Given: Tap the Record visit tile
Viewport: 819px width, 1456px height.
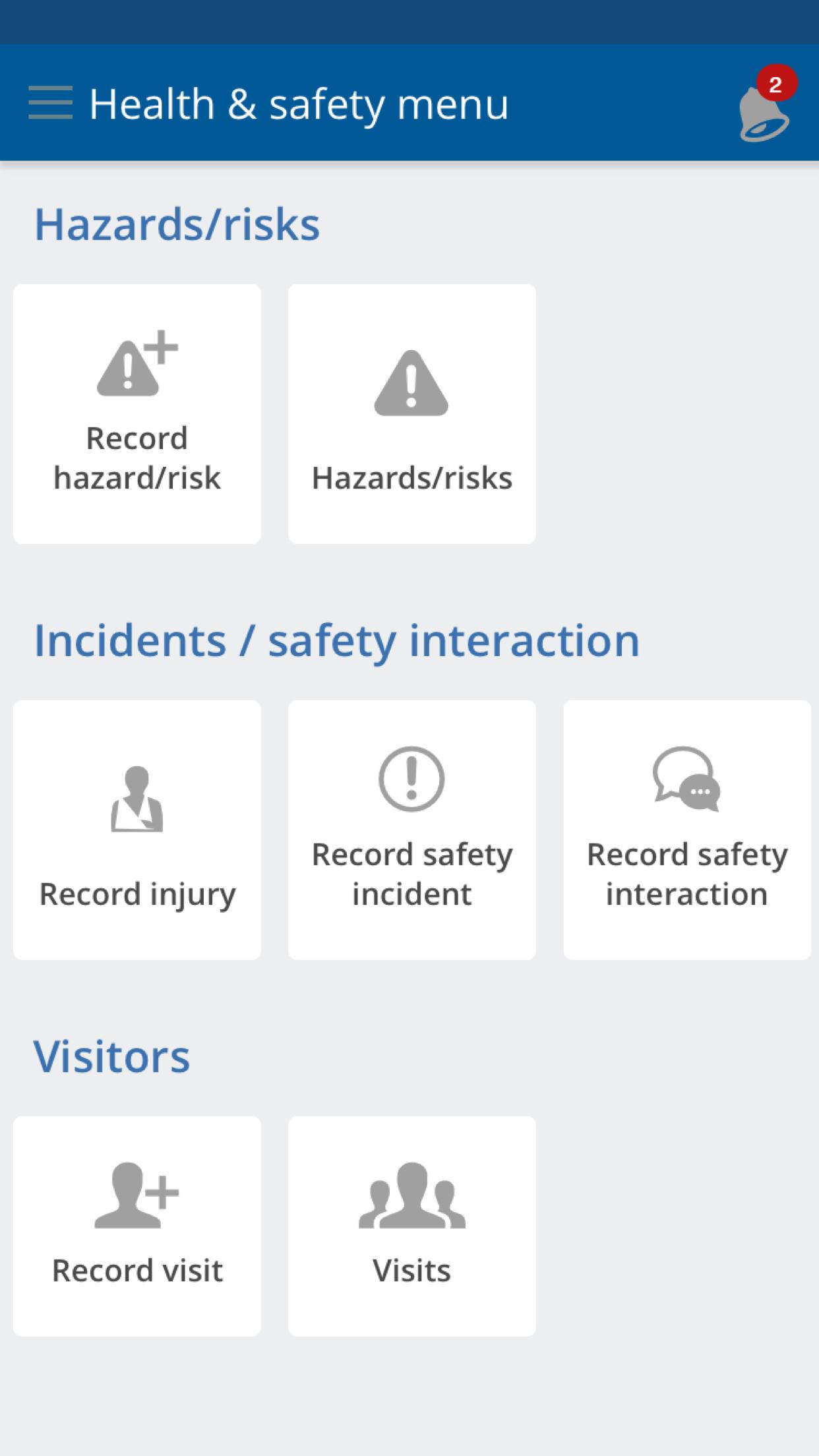Looking at the screenshot, I should pyautogui.click(x=137, y=1225).
